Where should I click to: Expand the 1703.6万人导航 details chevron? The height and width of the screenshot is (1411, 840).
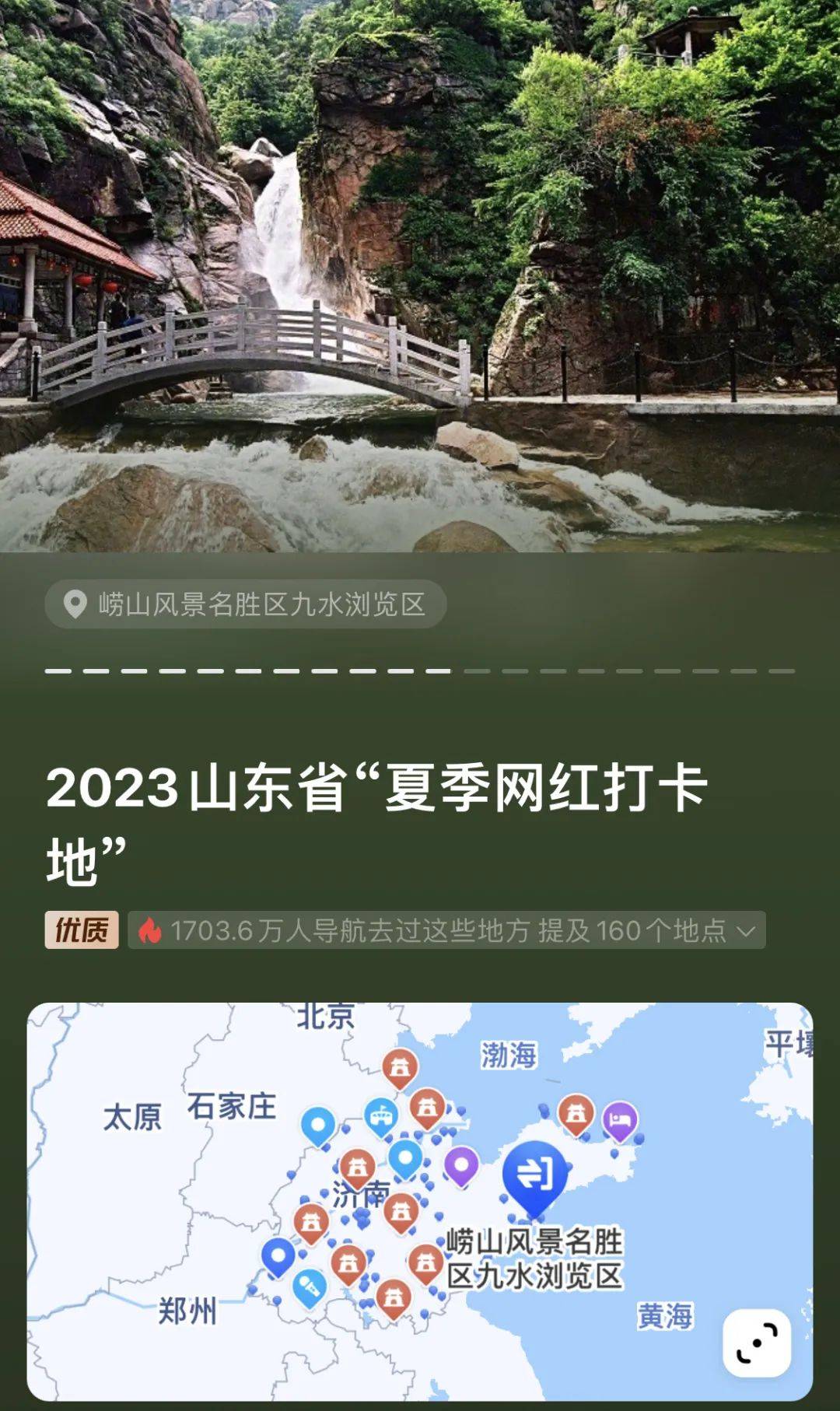pos(746,931)
